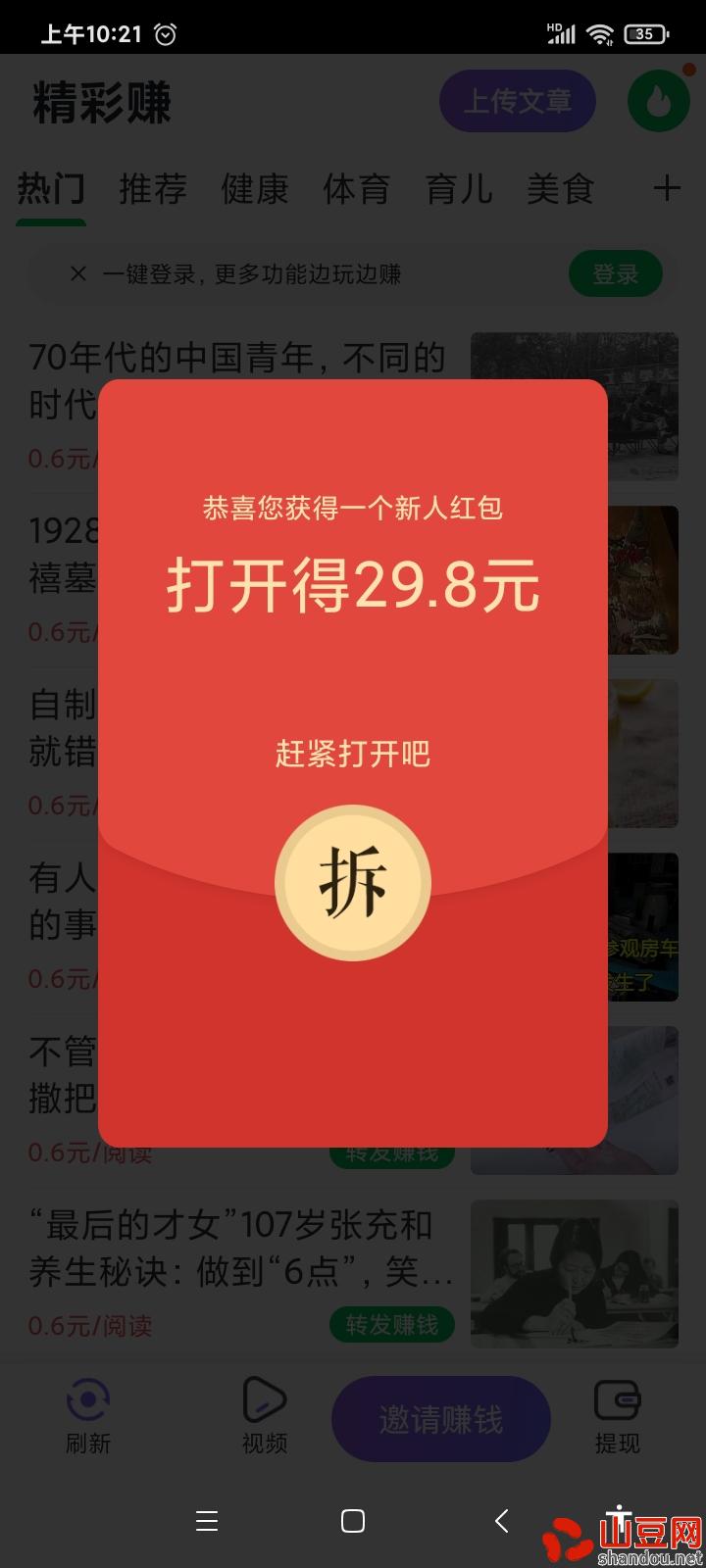Image resolution: width=706 pixels, height=1568 pixels.
Task: Switch to the 健康 tab
Action: tap(254, 188)
